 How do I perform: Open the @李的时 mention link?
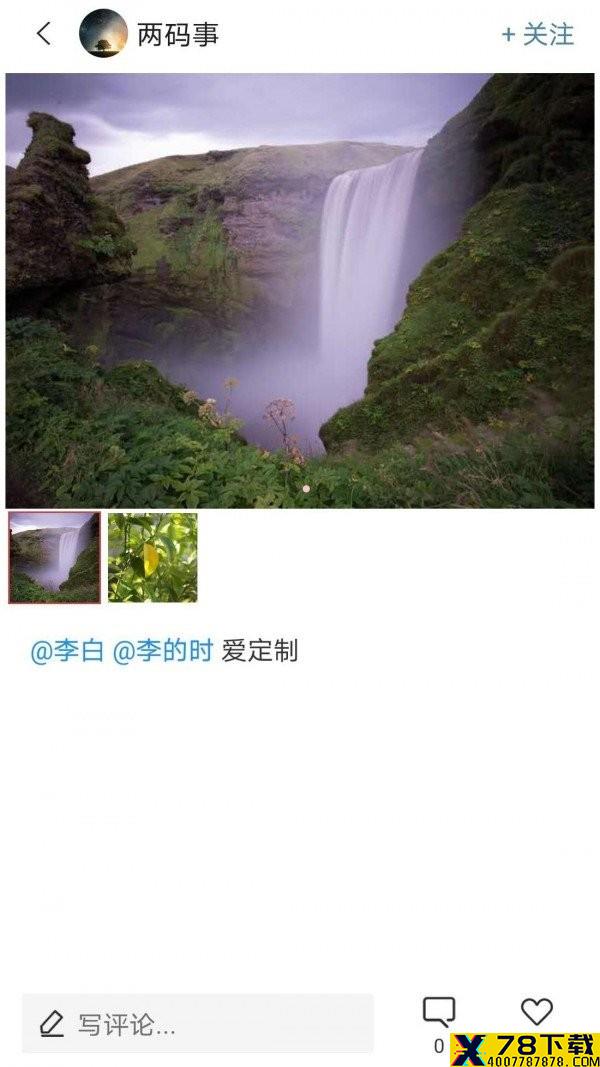coord(163,651)
